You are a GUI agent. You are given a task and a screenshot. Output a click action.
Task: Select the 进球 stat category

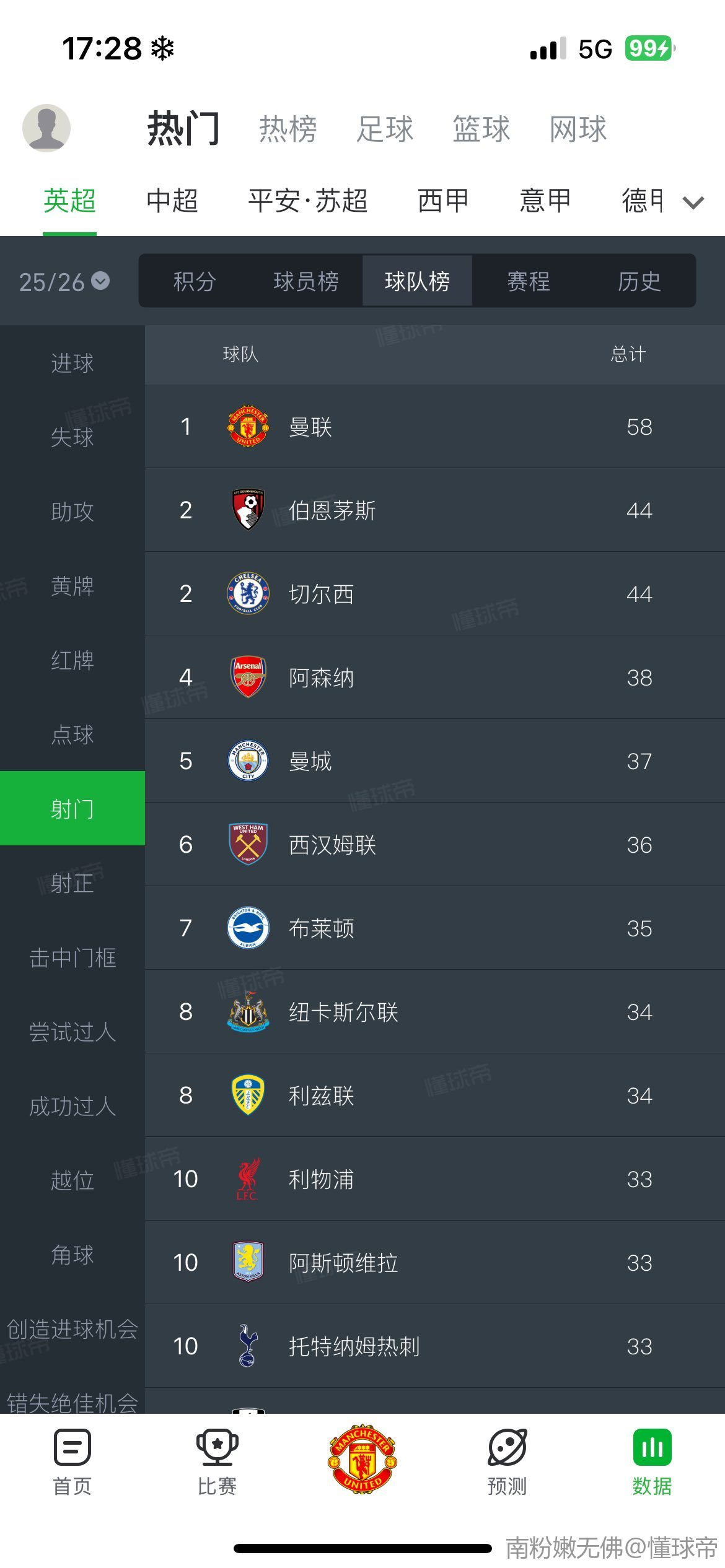(72, 363)
